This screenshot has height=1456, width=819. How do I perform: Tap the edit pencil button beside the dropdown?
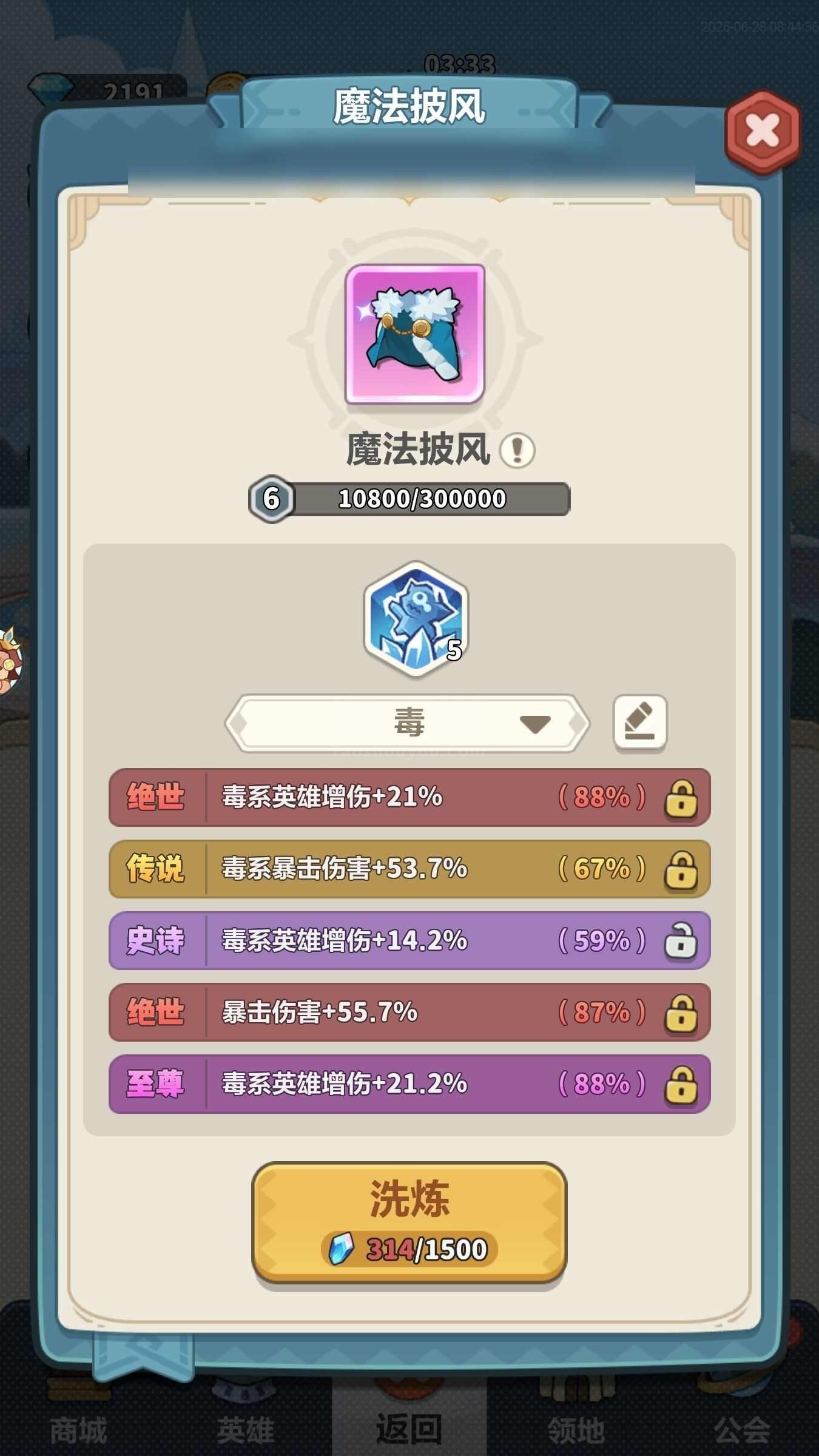click(640, 723)
